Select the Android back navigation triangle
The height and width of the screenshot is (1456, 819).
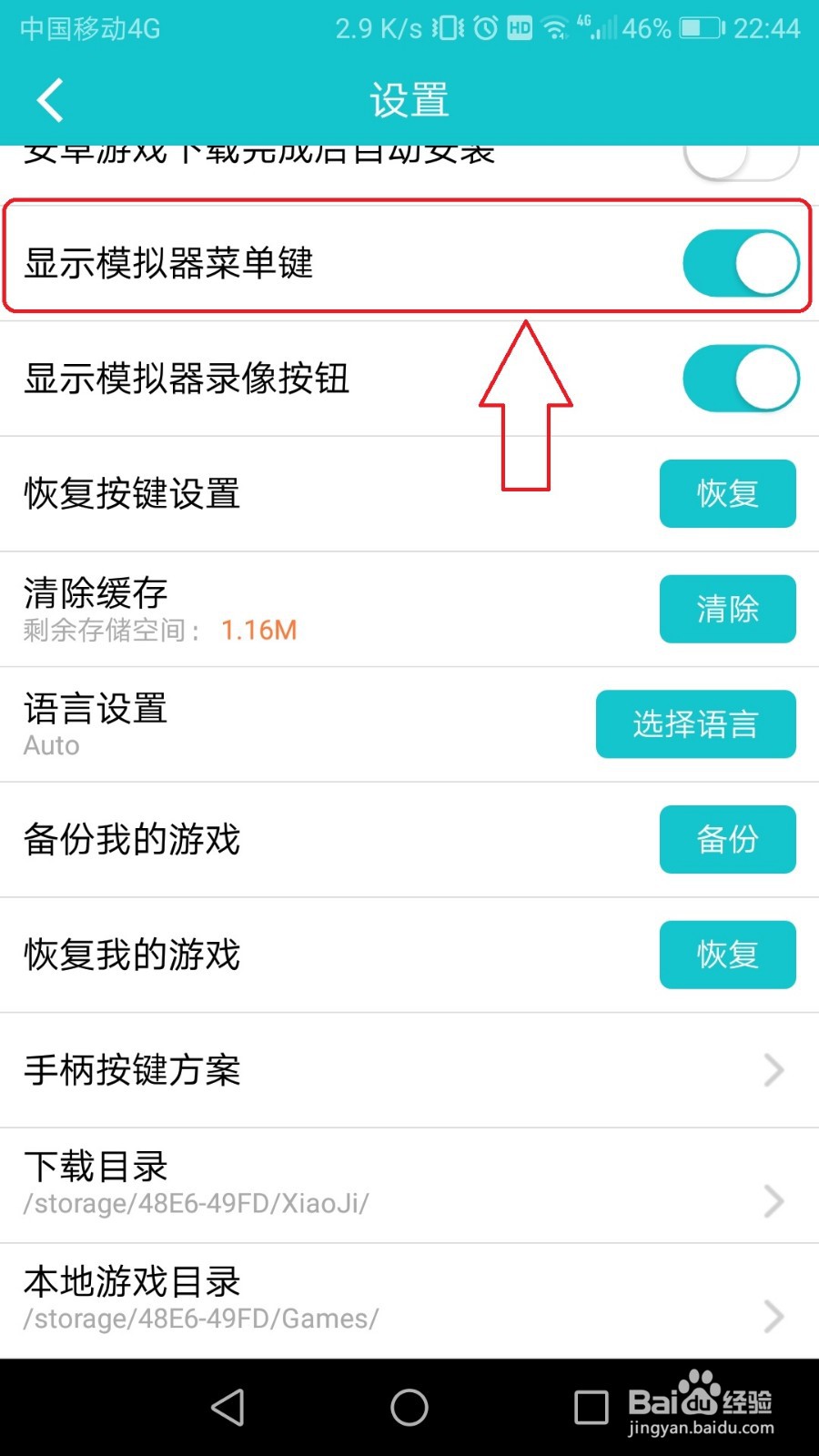227,1406
